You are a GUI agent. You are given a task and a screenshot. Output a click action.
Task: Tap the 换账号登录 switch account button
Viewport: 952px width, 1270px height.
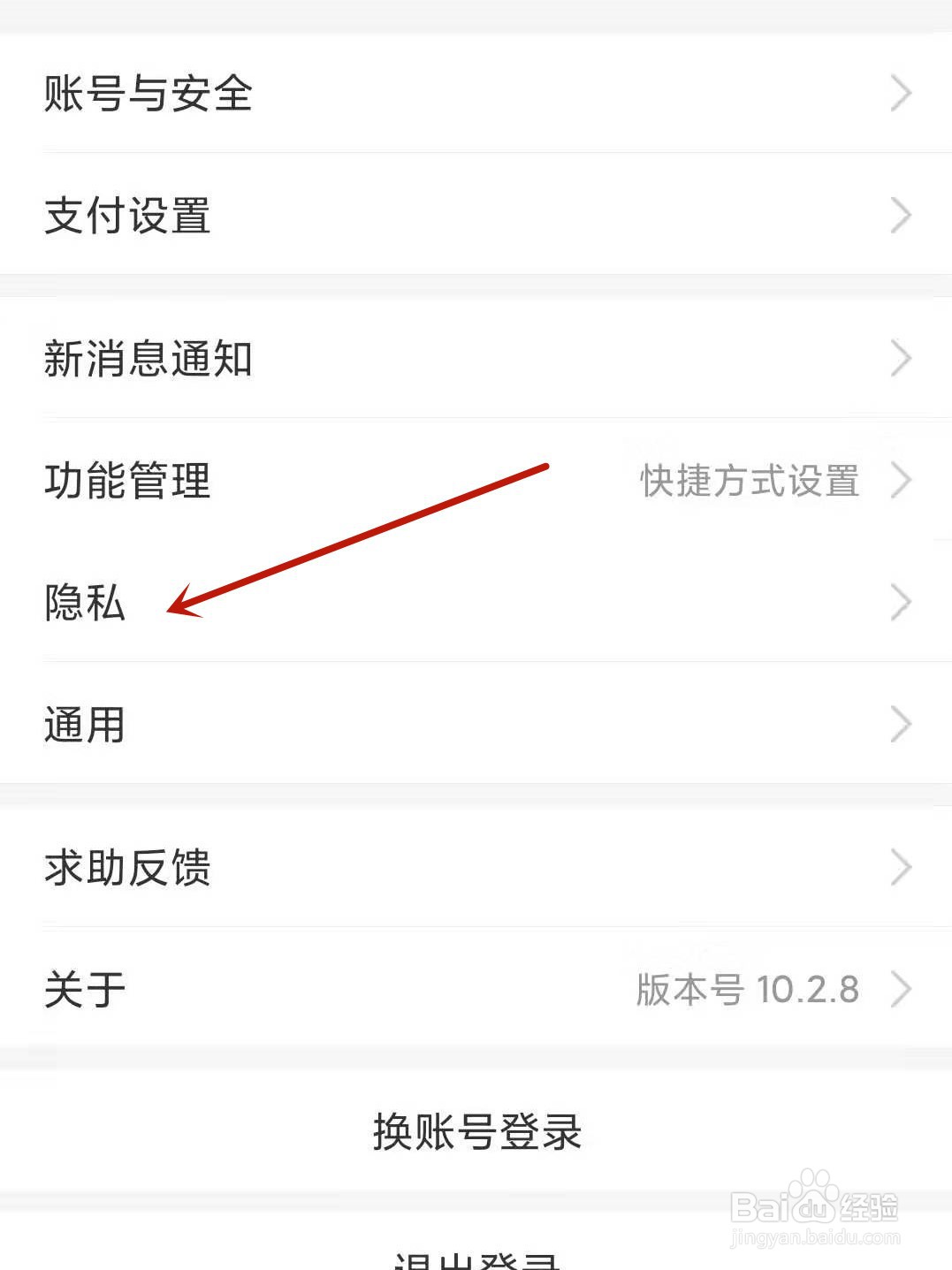476,1131
